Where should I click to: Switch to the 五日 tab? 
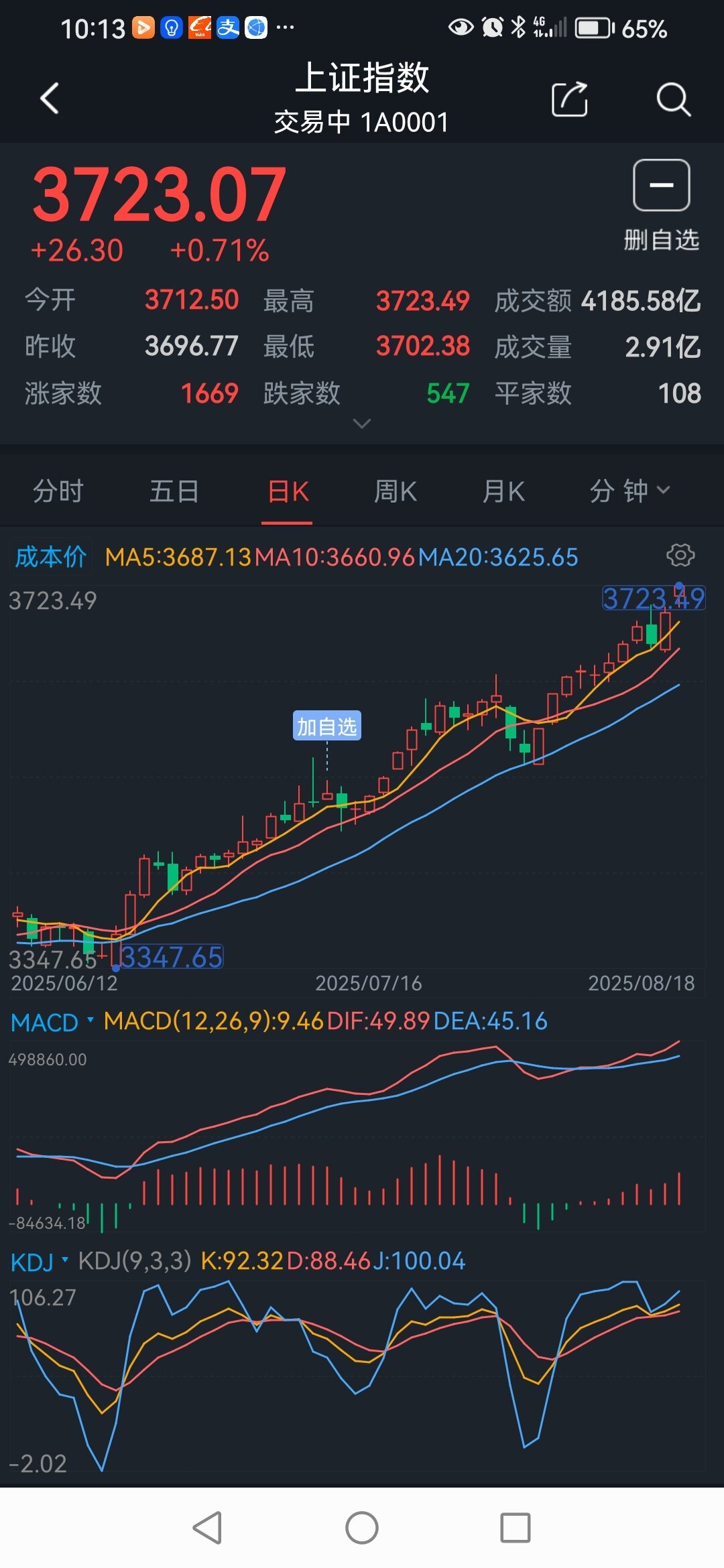(x=174, y=491)
